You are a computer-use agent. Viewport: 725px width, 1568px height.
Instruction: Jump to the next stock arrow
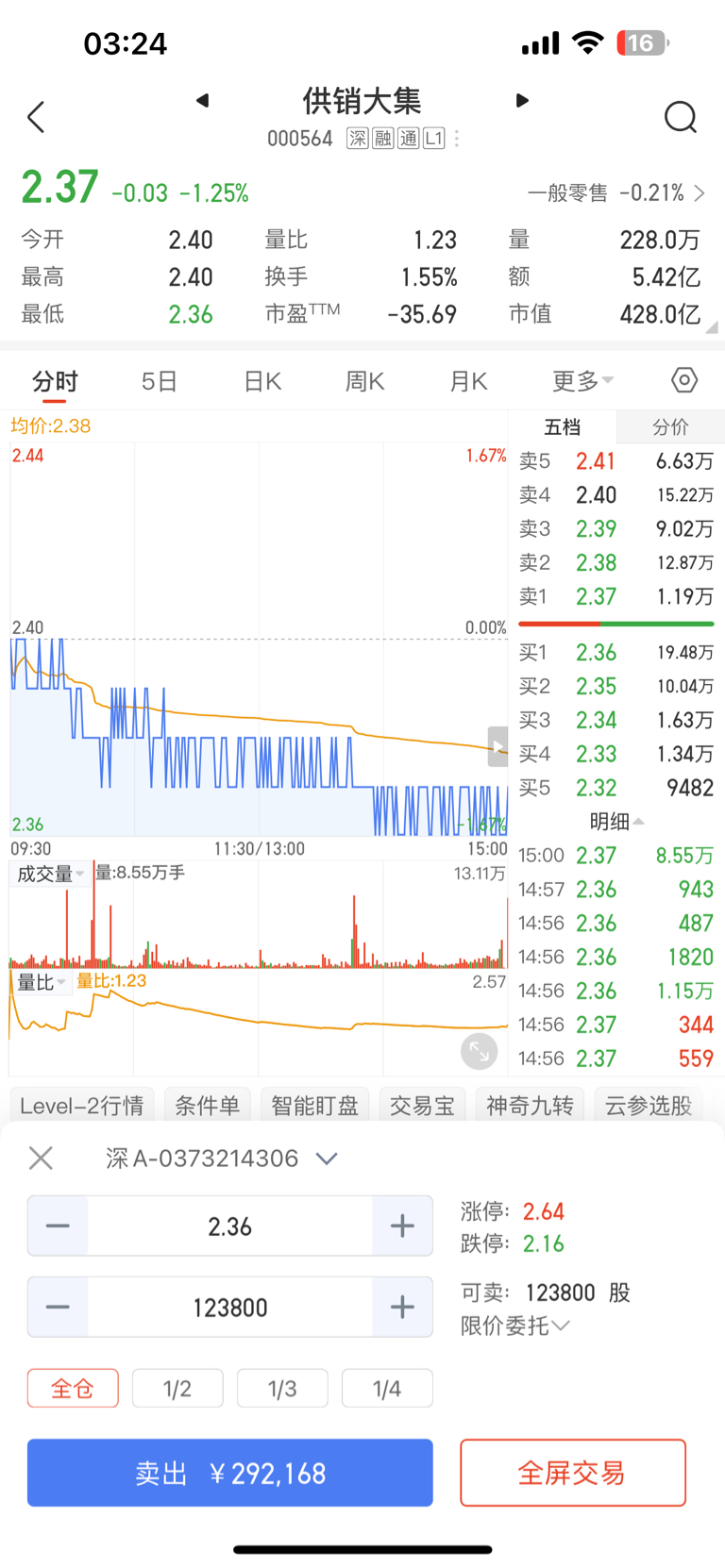point(522,100)
